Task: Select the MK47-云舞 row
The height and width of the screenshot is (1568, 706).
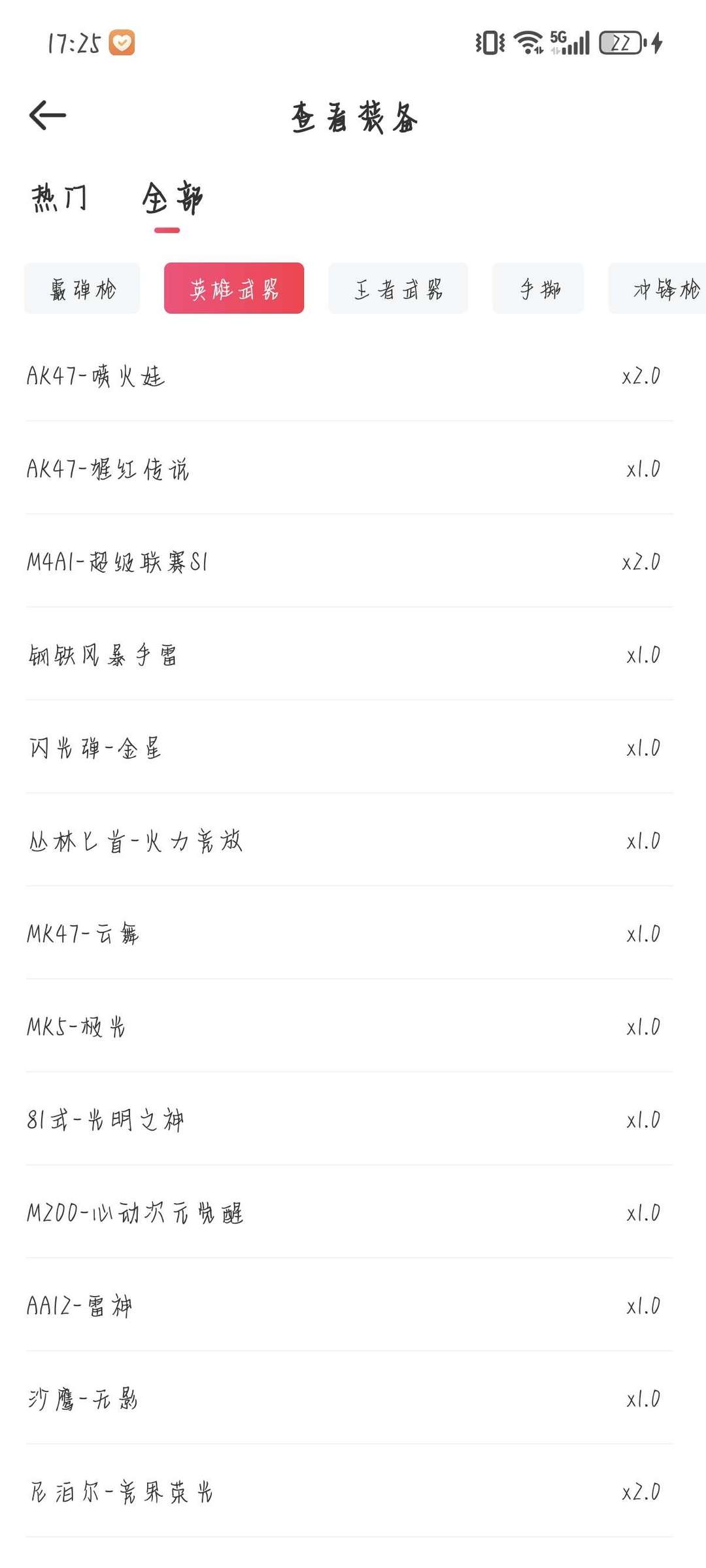Action: tap(349, 933)
